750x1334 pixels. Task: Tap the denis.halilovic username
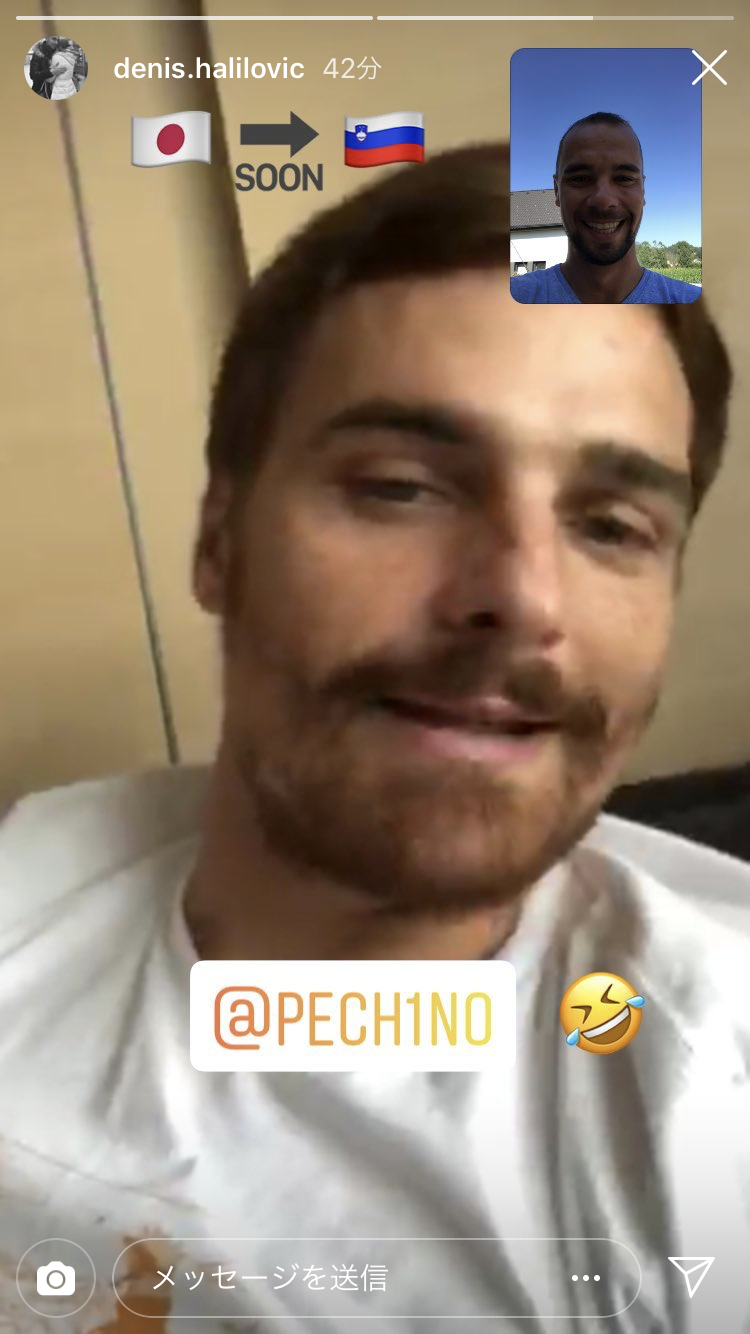coord(208,69)
